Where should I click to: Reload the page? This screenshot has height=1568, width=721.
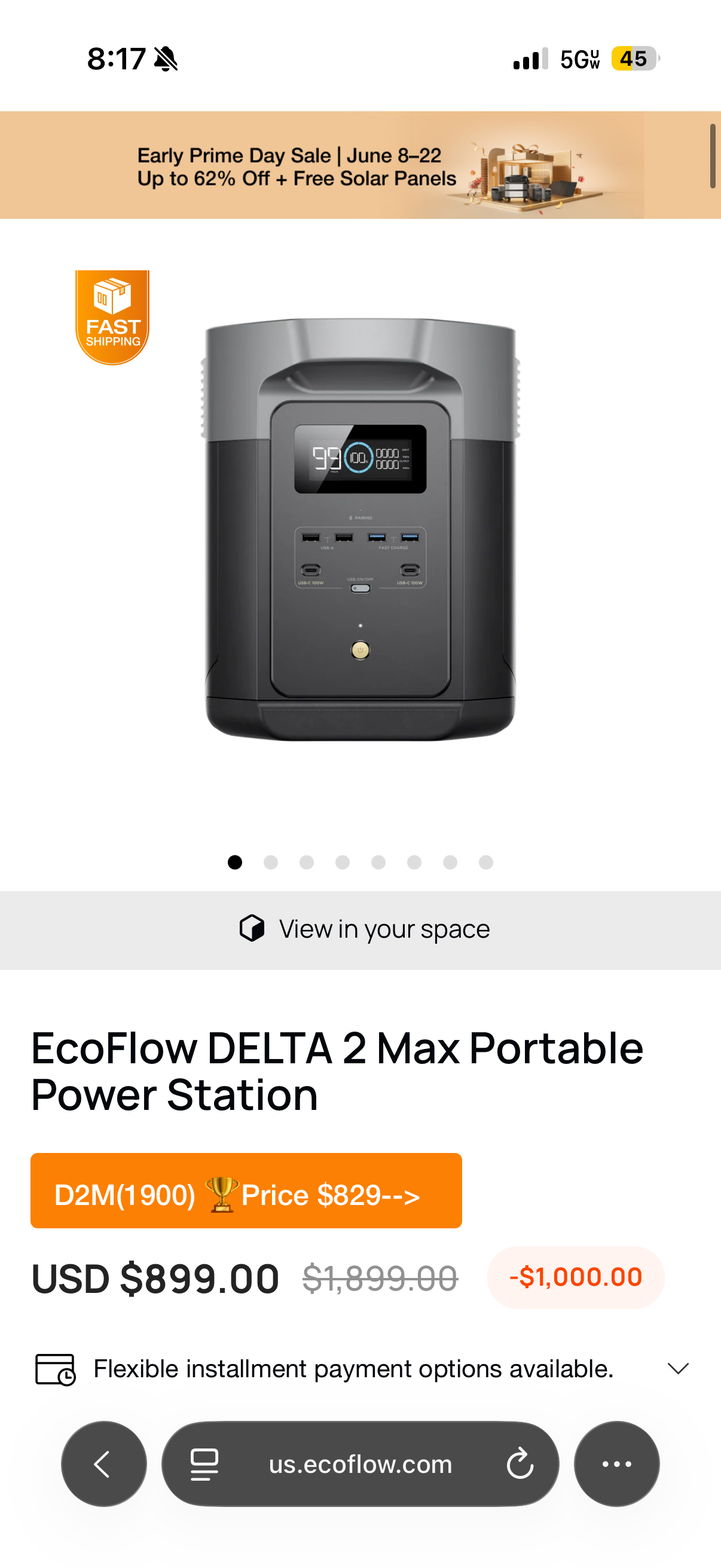click(520, 1464)
